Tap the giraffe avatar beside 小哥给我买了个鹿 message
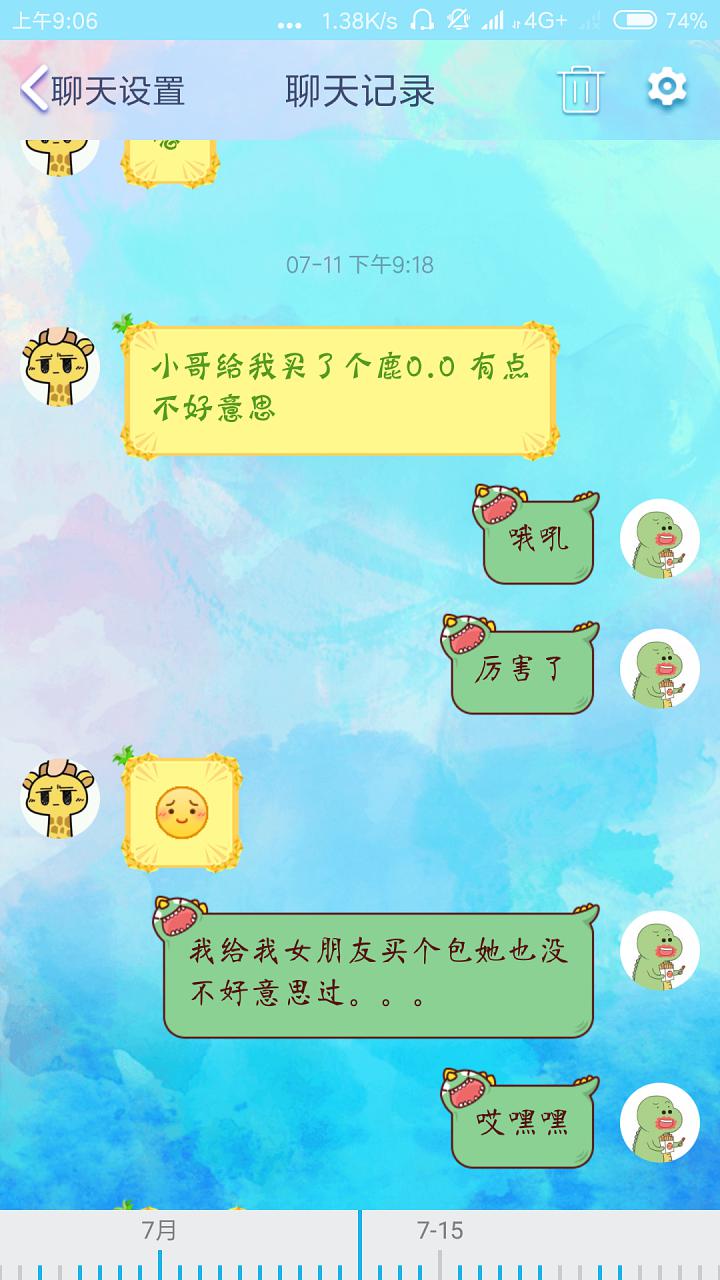The image size is (720, 1280). click(60, 366)
